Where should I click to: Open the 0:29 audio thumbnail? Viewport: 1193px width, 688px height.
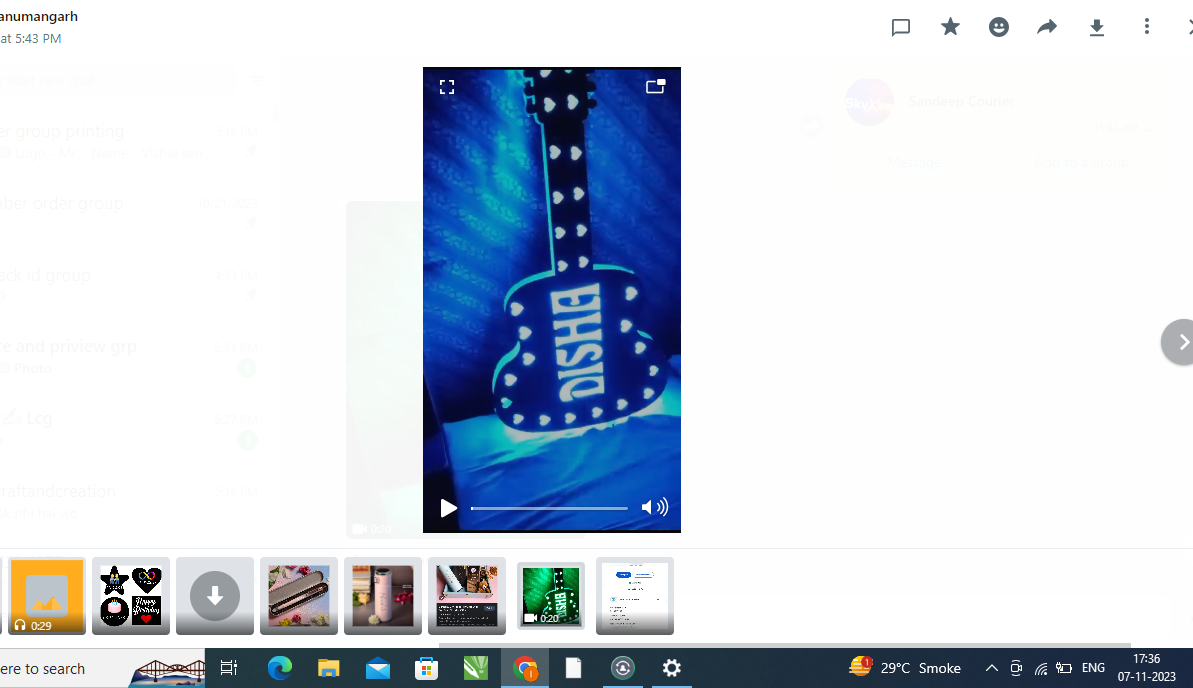click(x=47, y=596)
